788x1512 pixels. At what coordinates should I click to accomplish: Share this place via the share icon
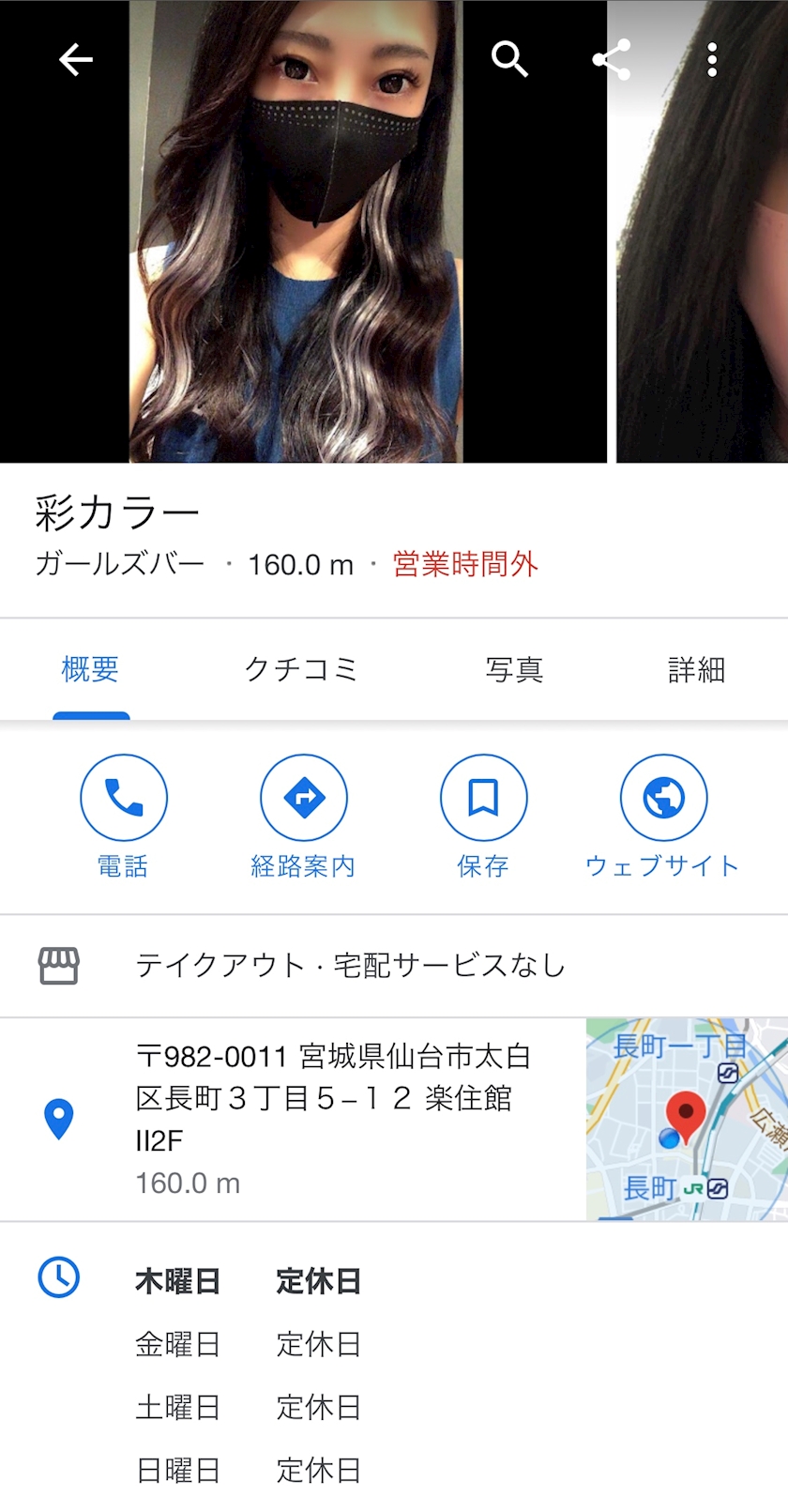coord(611,60)
